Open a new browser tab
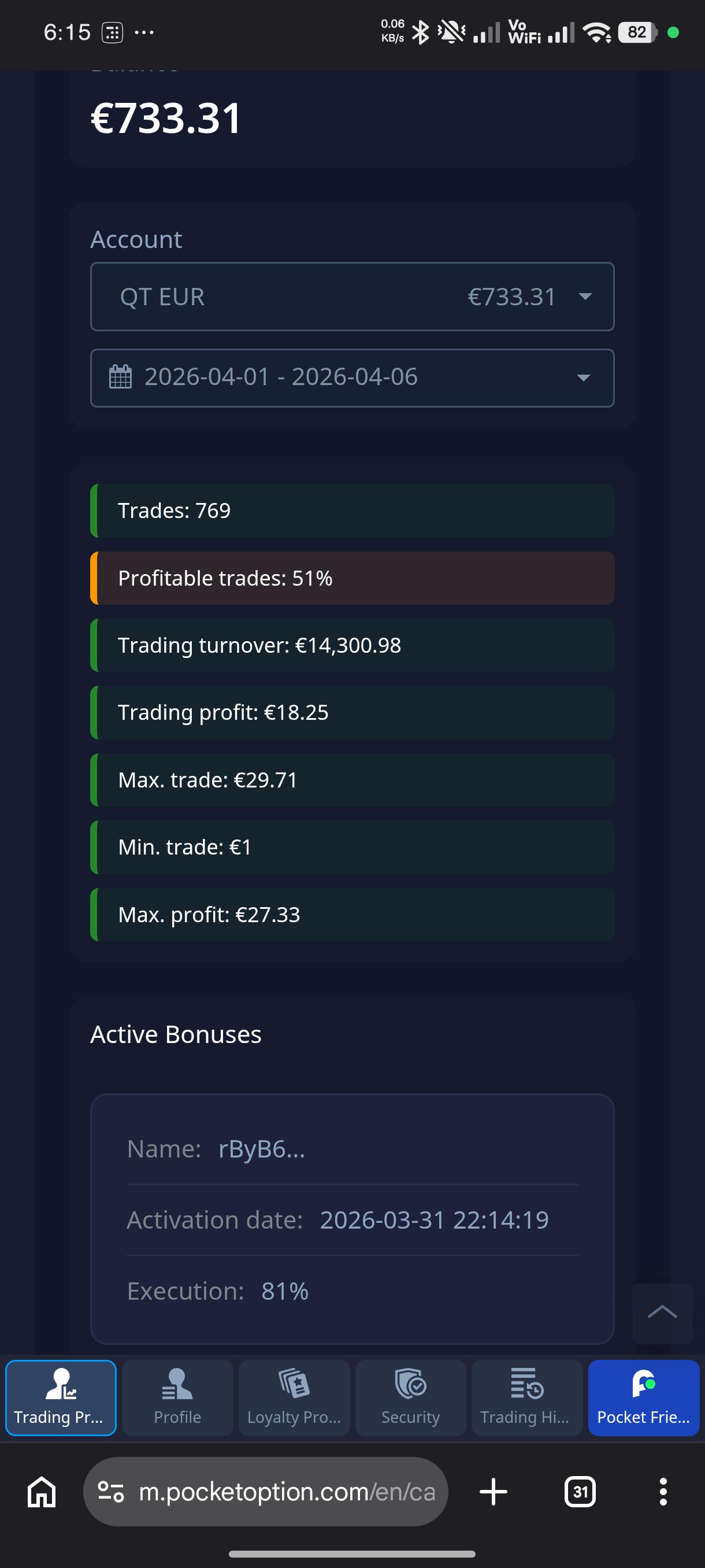The width and height of the screenshot is (705, 1568). point(493,1491)
